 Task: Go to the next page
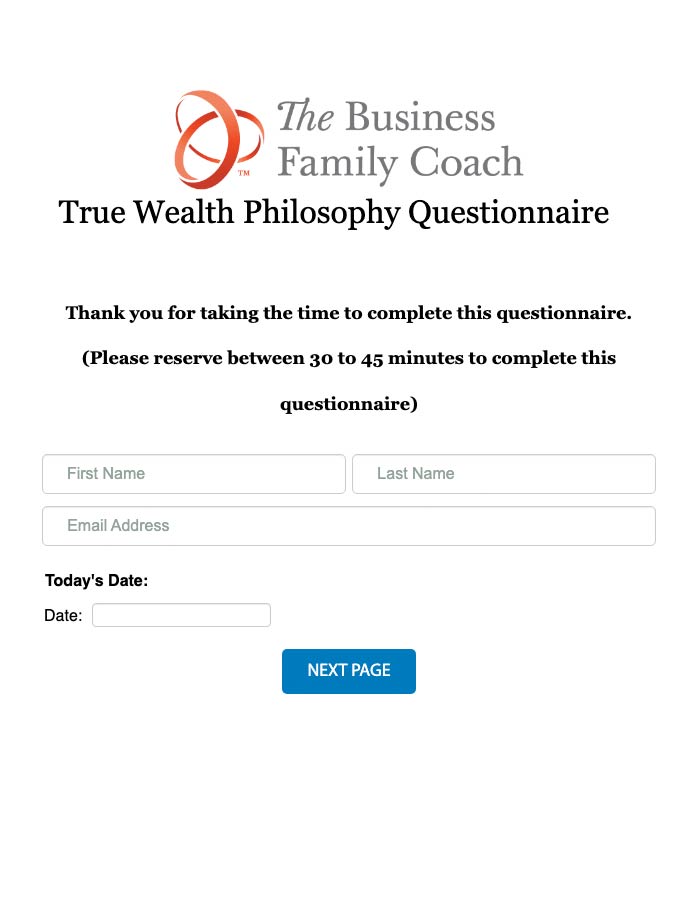coord(348,671)
